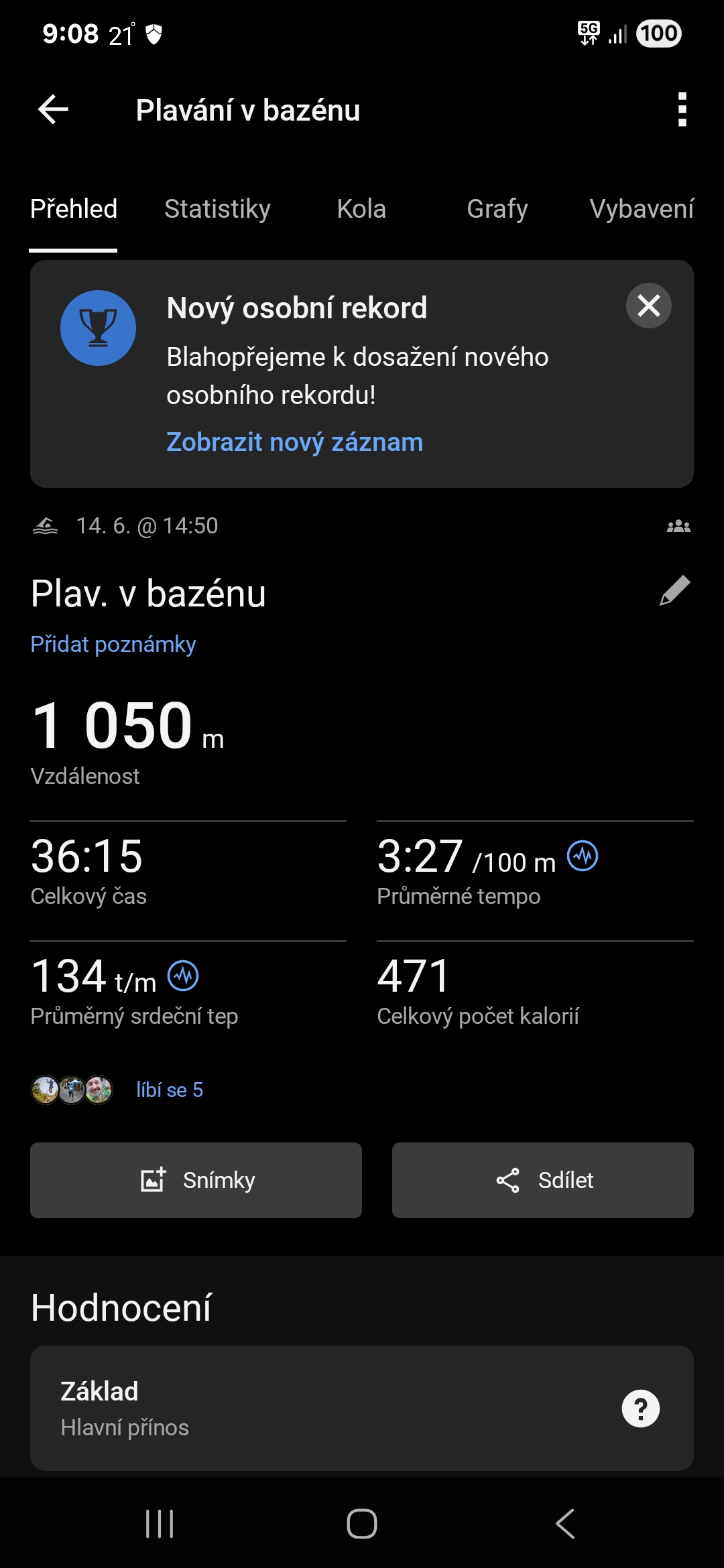
Task: Share the activity via Sdílet
Action: coord(542,1180)
